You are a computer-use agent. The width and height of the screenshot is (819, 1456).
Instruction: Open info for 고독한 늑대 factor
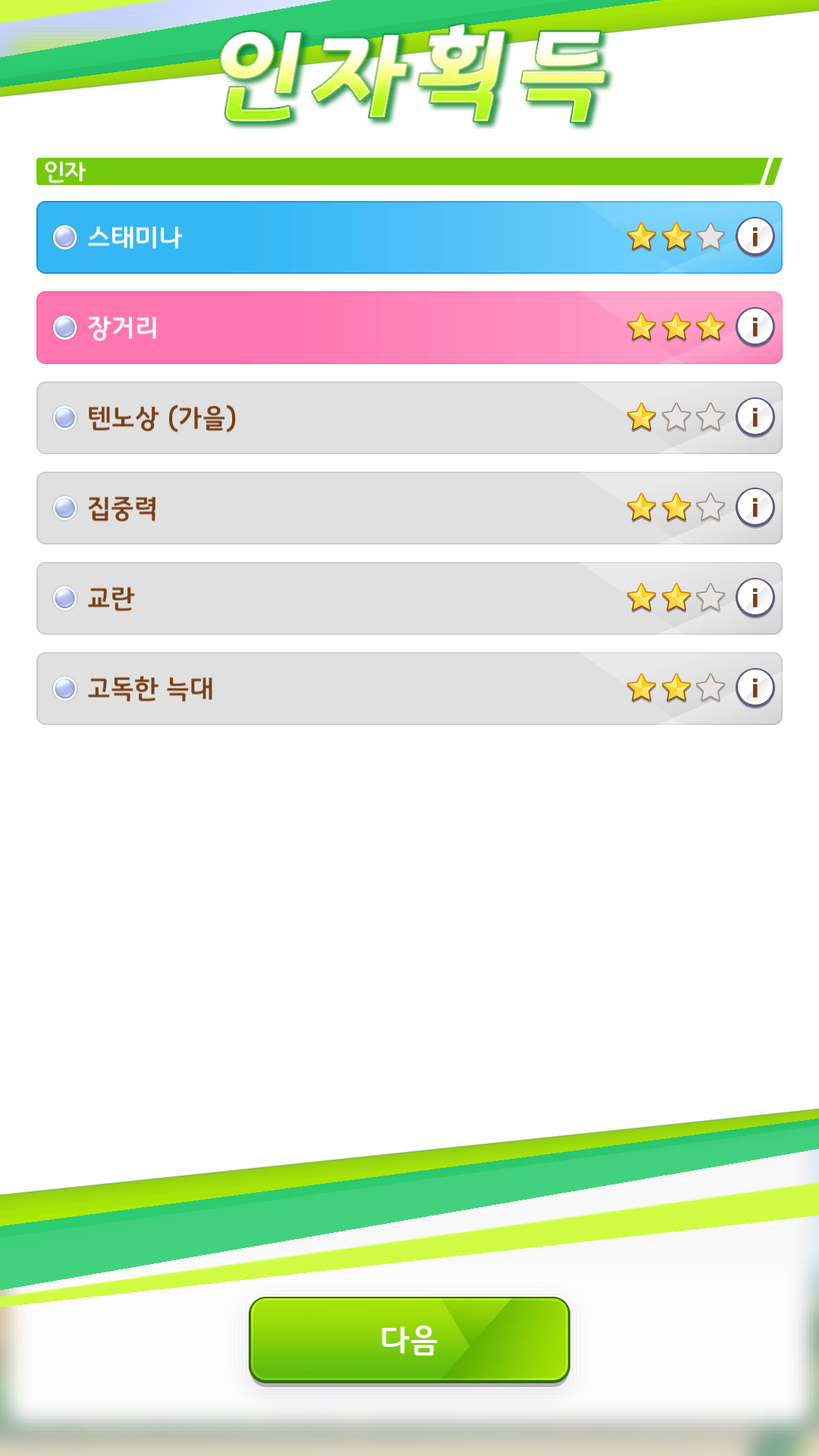[x=755, y=688]
